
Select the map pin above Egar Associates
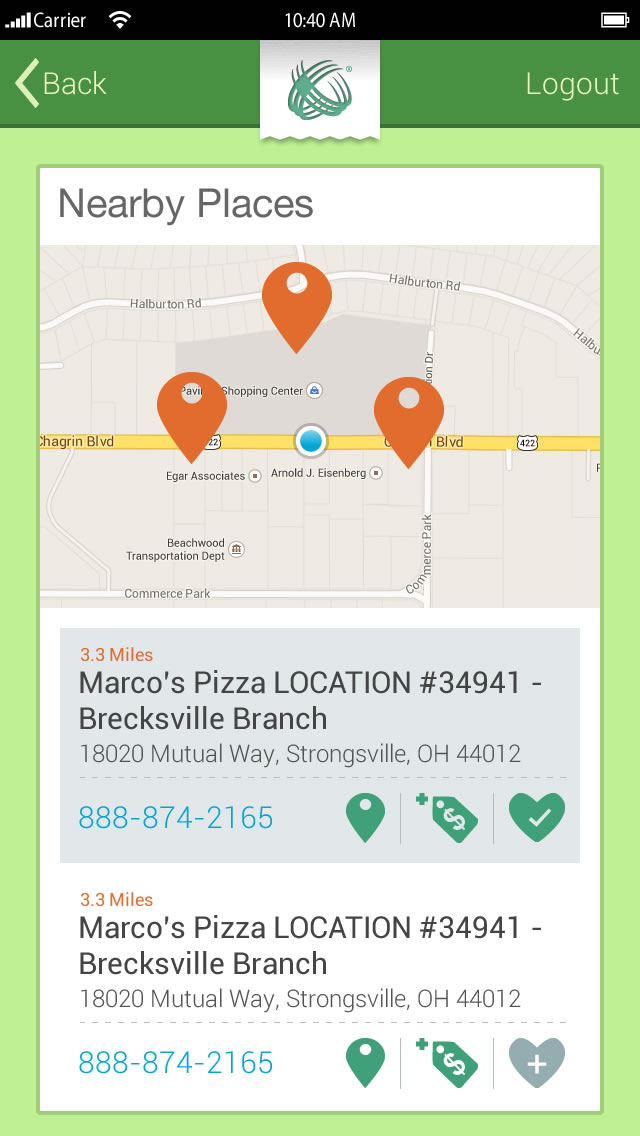click(191, 417)
